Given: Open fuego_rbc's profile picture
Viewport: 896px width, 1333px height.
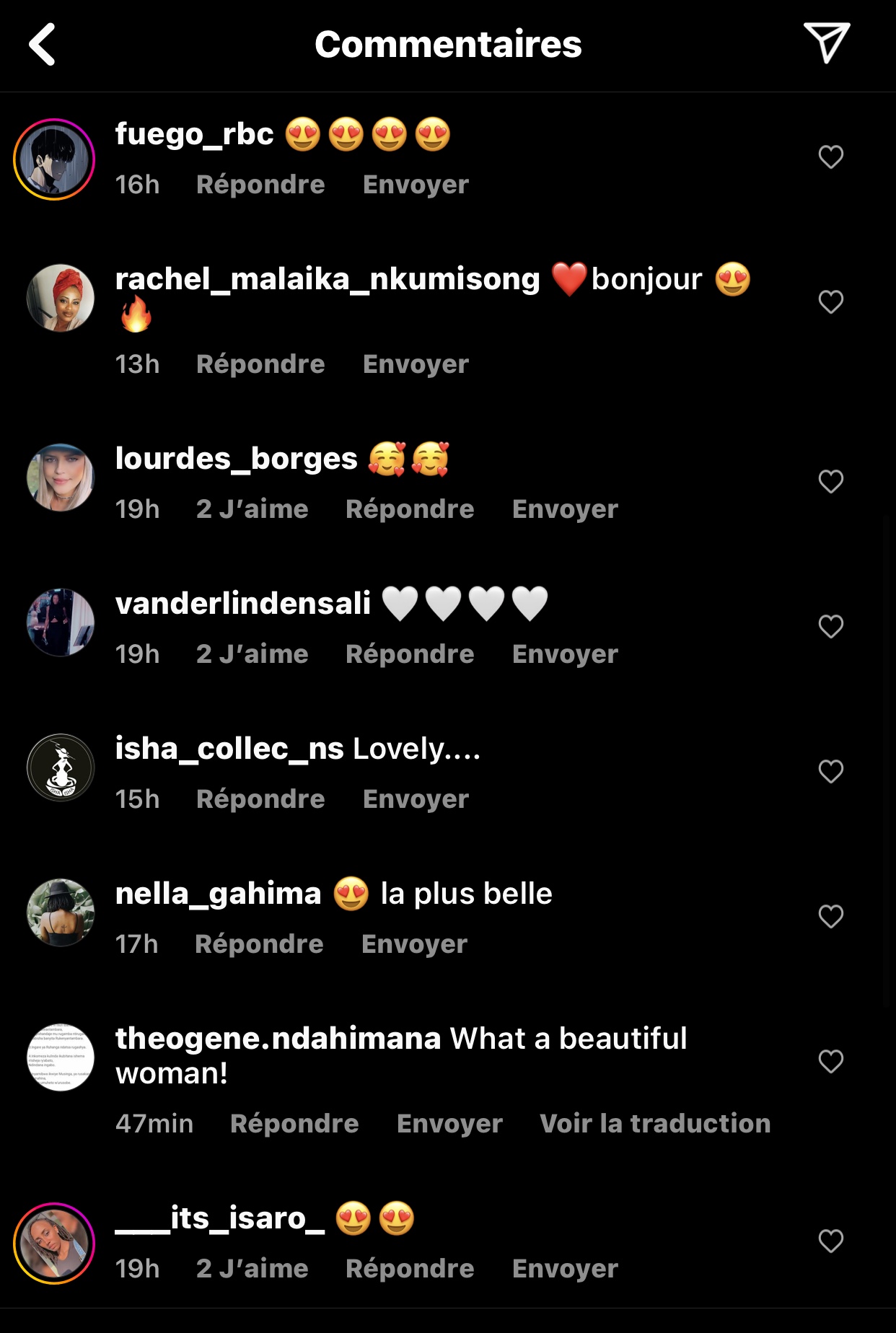Looking at the screenshot, I should [x=54, y=159].
